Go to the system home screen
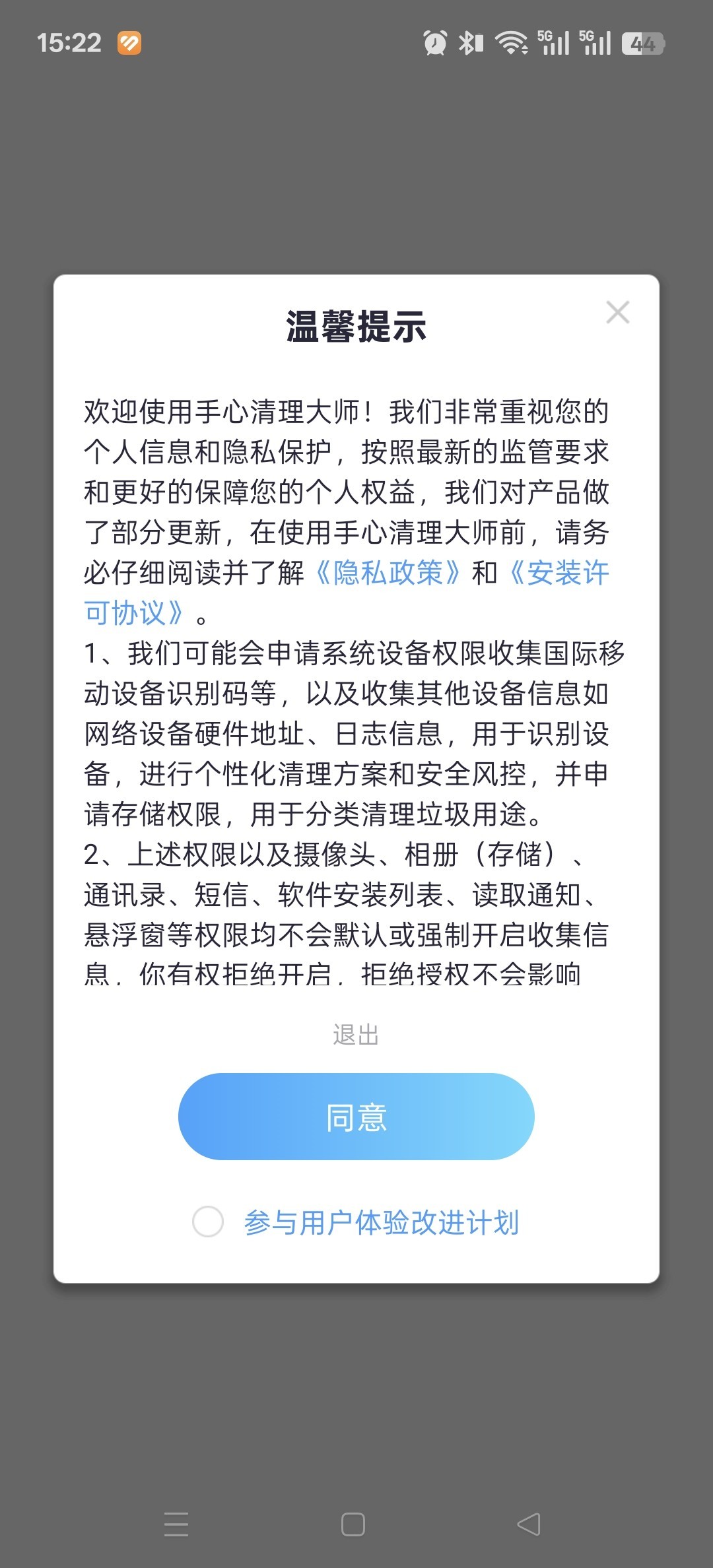This screenshot has height=1568, width=713. (x=353, y=1524)
